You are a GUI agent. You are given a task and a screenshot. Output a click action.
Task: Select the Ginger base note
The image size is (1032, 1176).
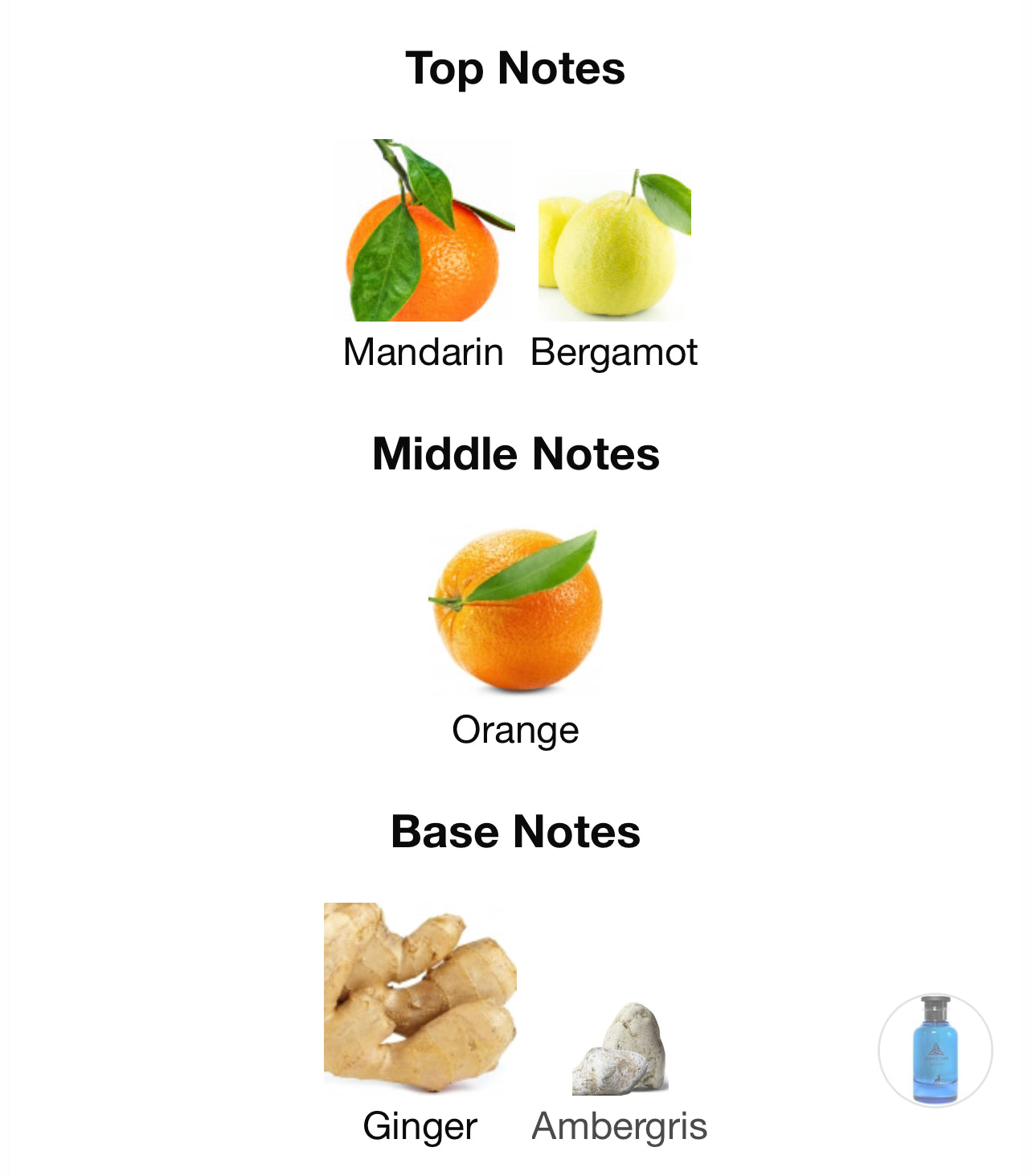pos(420,997)
